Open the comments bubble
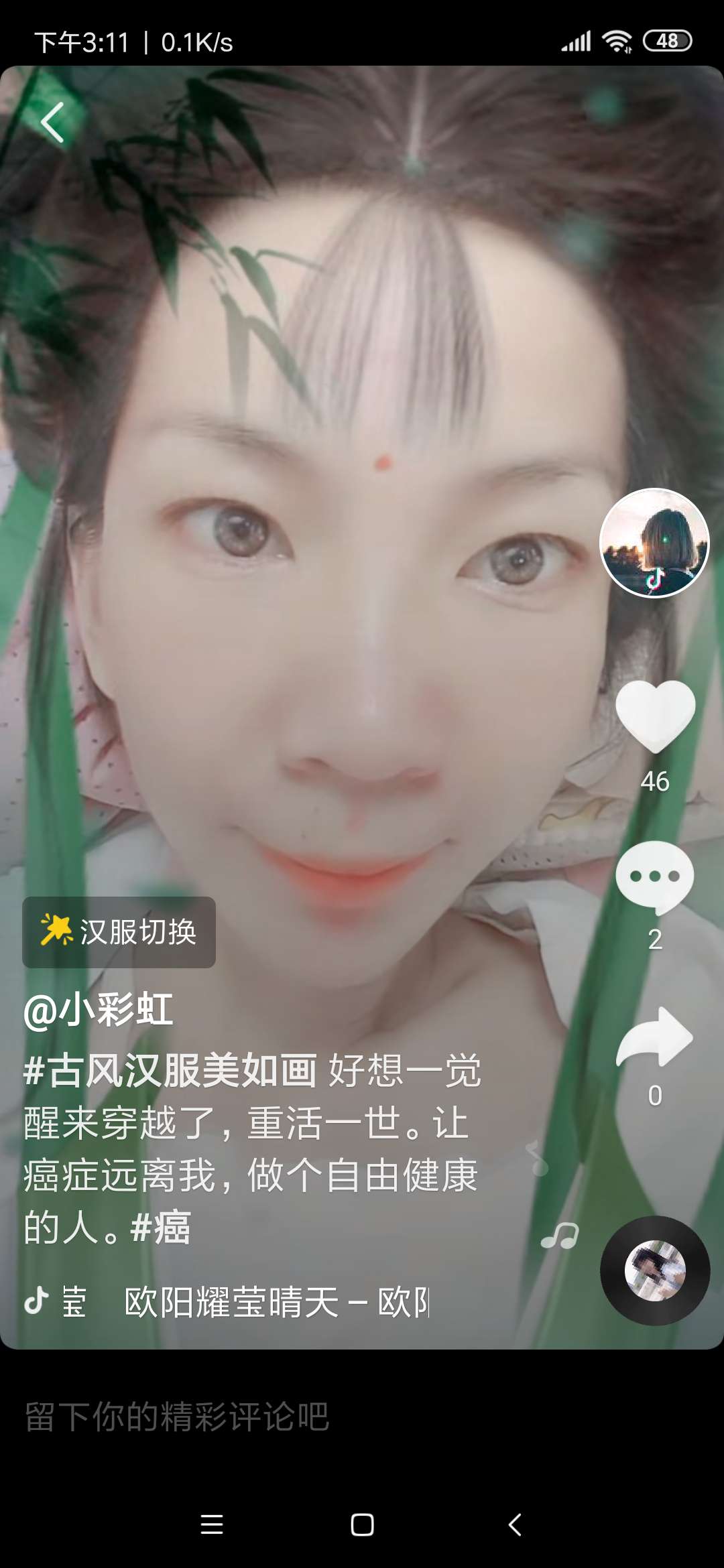The image size is (724, 1568). pyautogui.click(x=655, y=876)
